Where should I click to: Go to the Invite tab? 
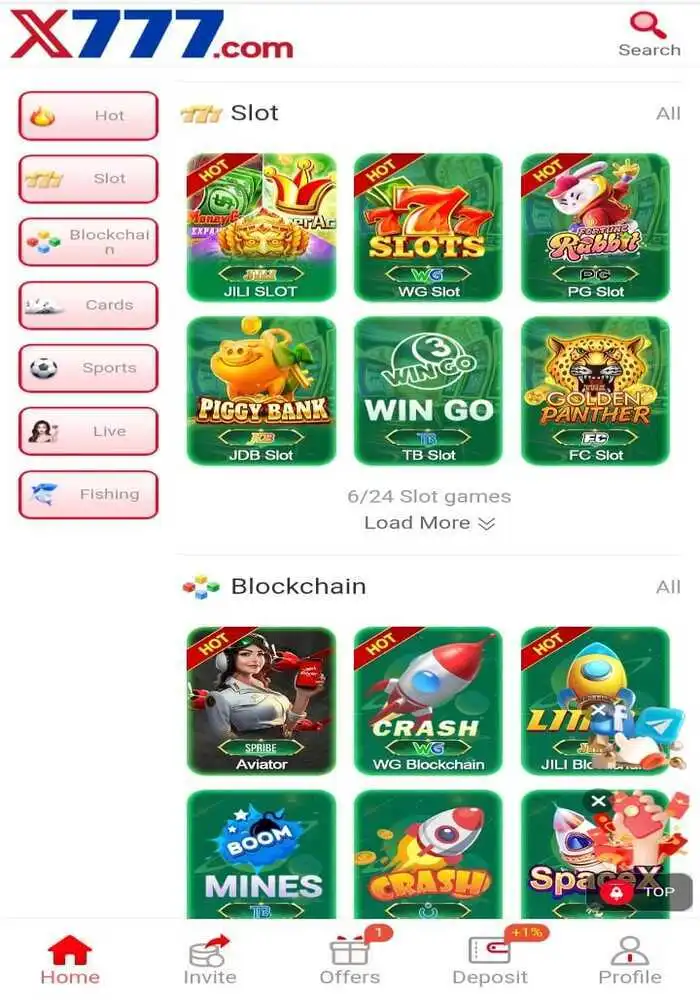(209, 960)
